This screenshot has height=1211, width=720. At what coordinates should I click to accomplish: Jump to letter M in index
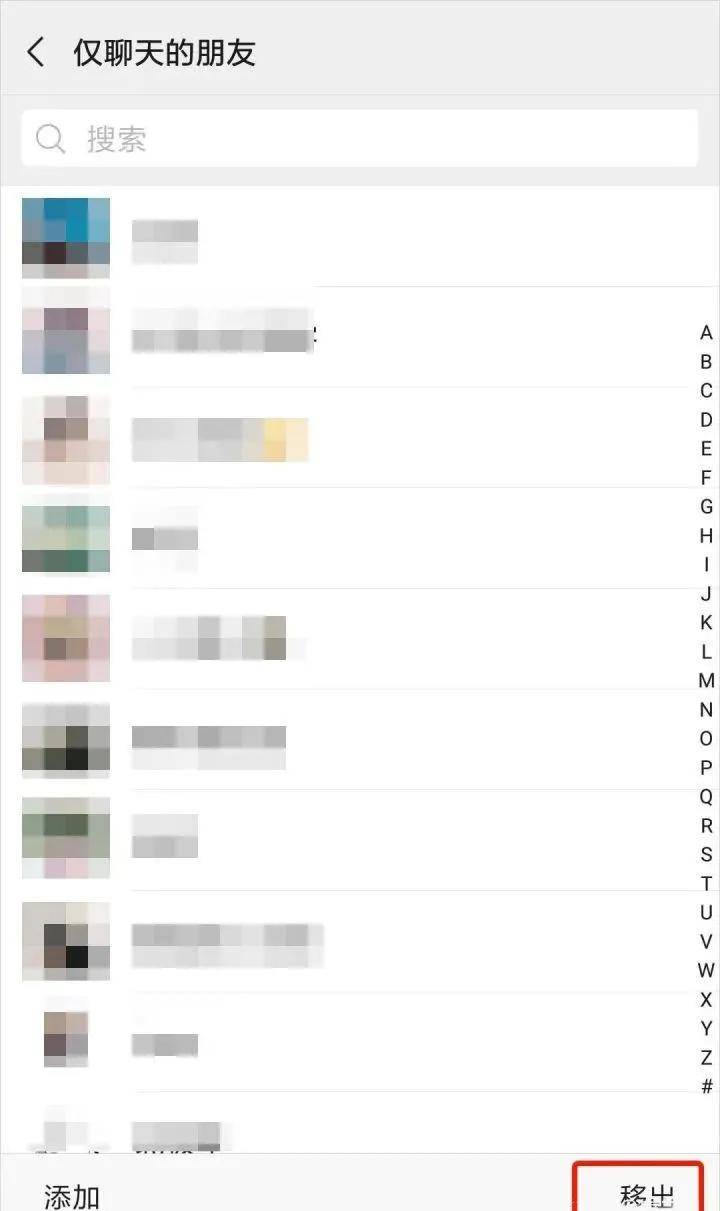[x=706, y=681]
